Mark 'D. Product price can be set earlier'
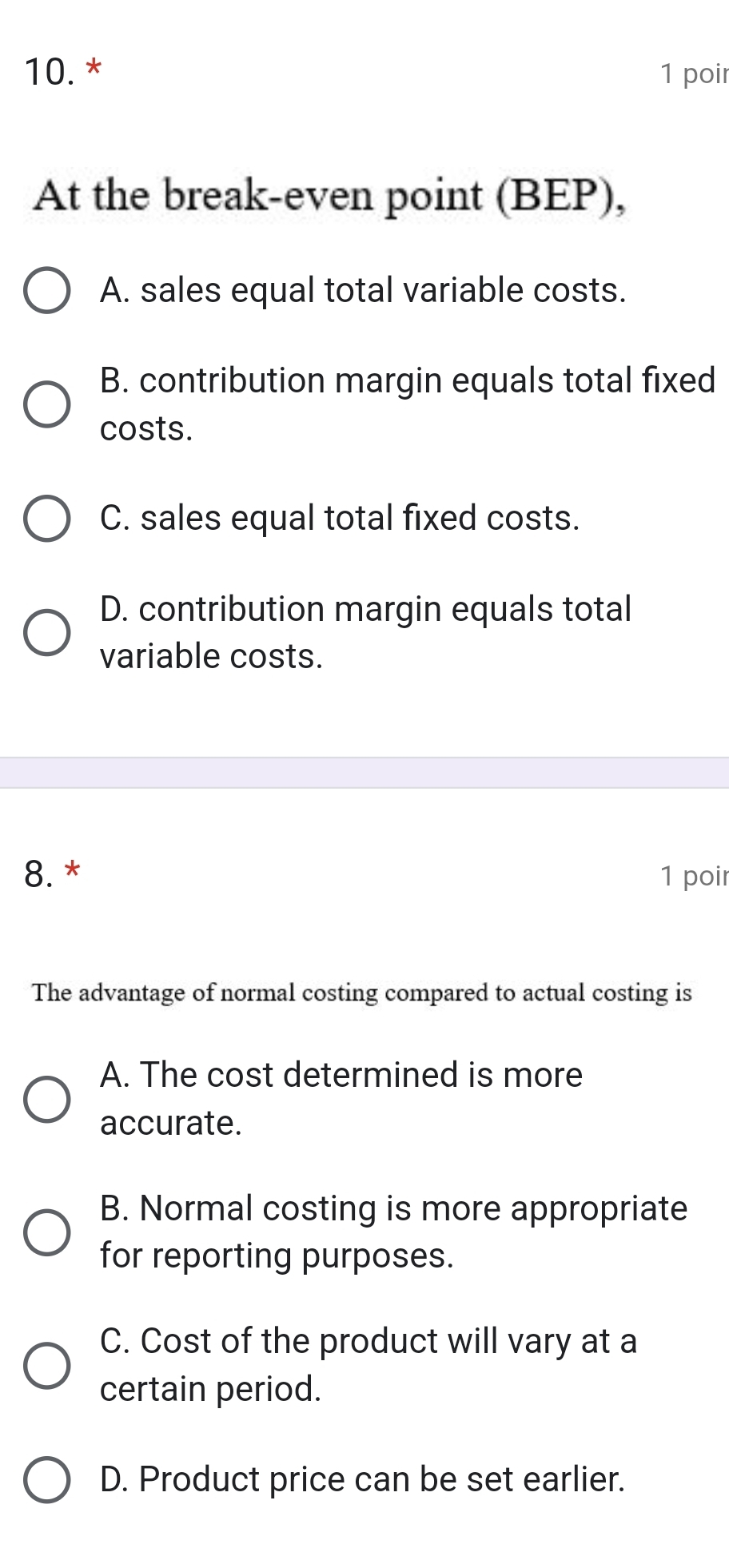Screen dimensions: 729x1568 (x=46, y=1479)
